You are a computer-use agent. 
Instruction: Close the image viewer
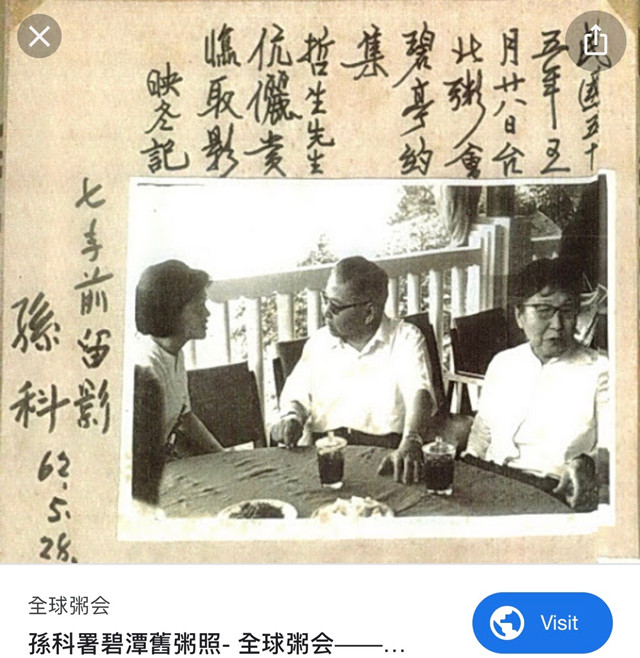point(39,37)
